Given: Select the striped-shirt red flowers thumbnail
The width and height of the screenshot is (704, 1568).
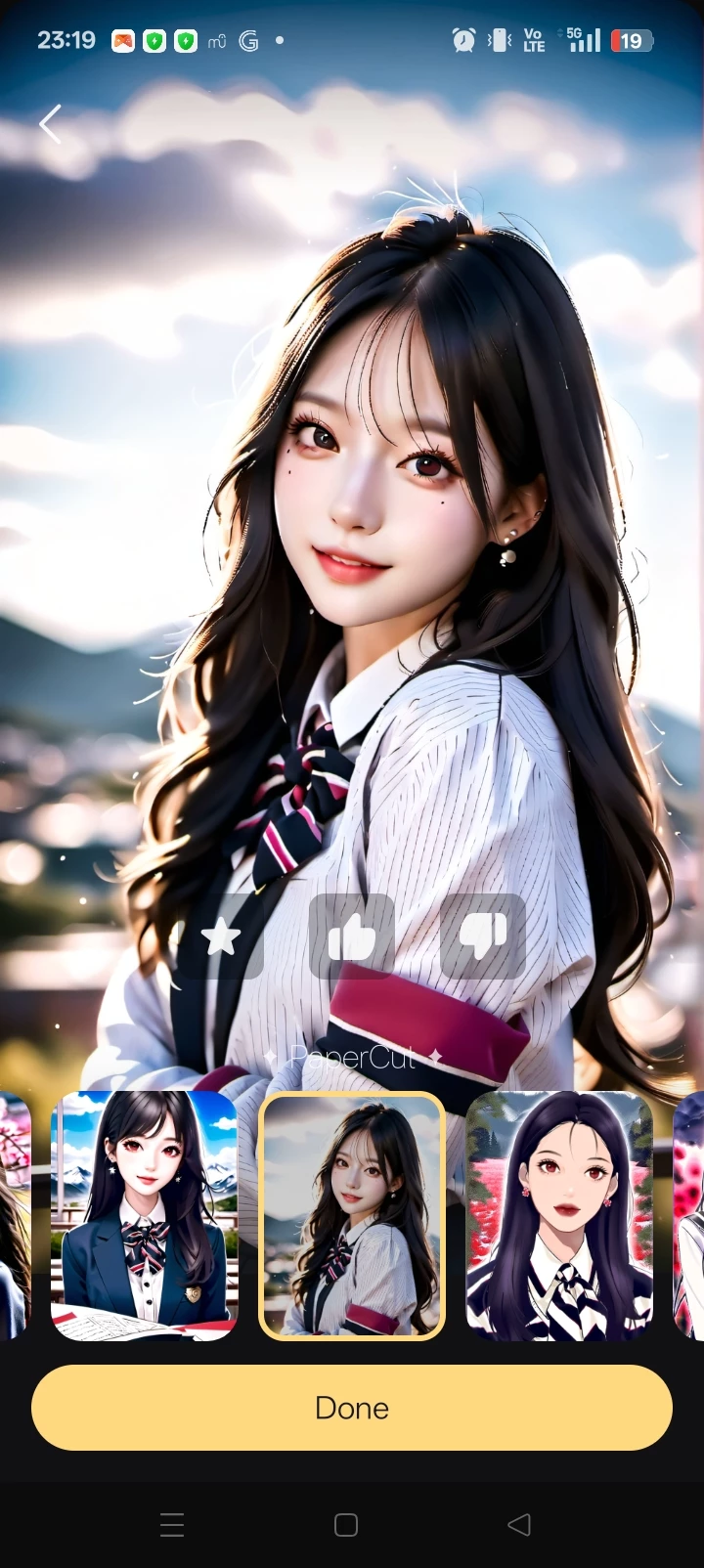Looking at the screenshot, I should point(559,1215).
